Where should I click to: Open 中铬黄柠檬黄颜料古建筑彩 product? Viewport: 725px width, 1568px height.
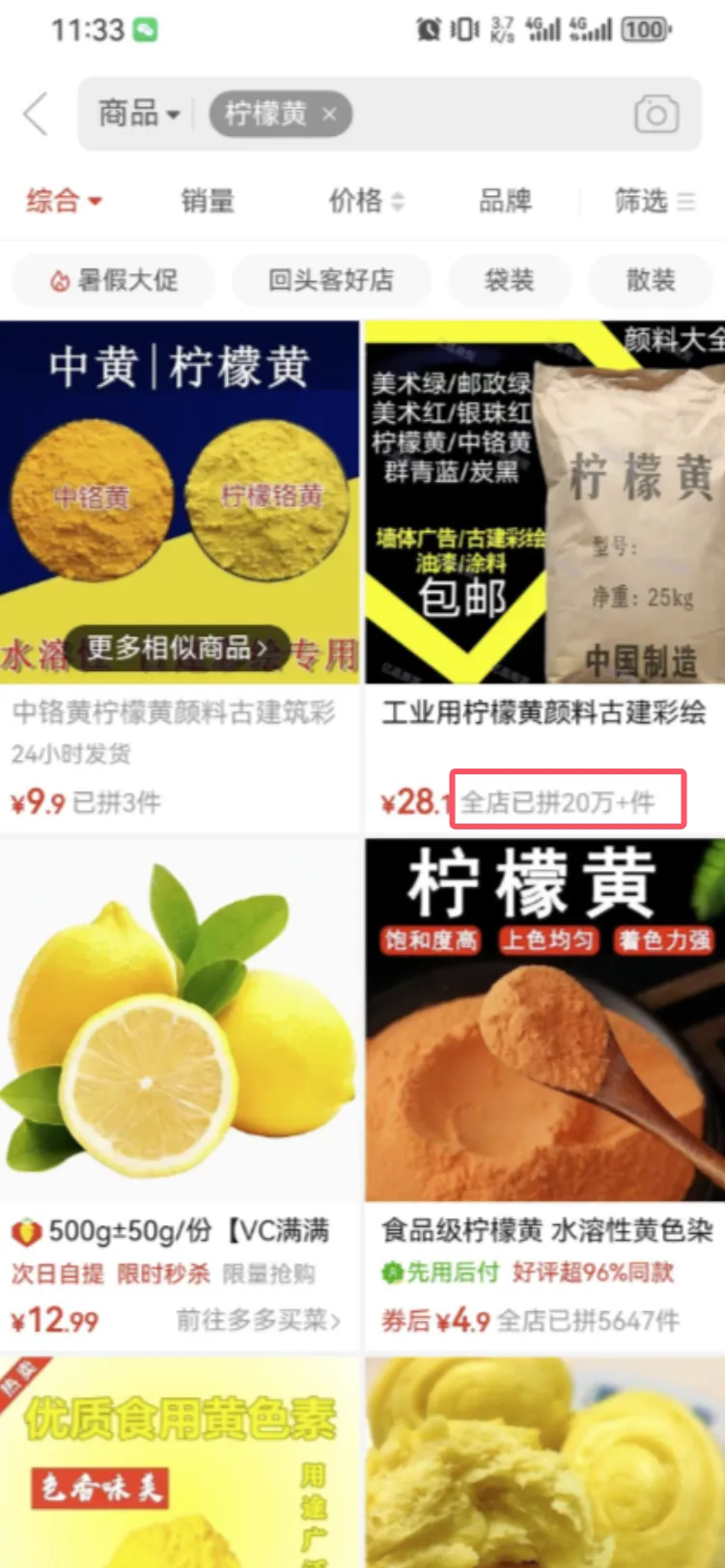tap(174, 714)
